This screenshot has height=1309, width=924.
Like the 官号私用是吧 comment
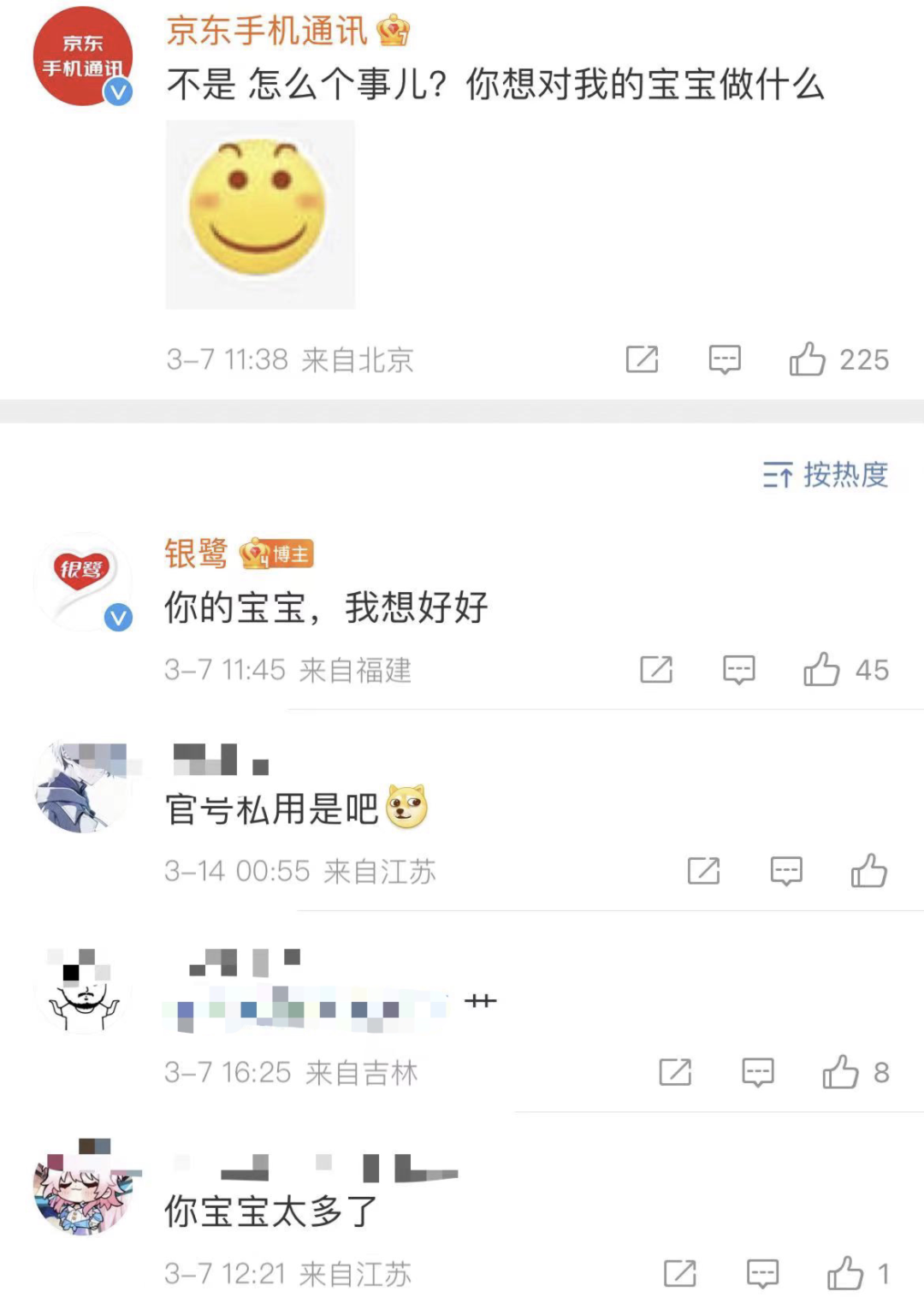(x=868, y=871)
